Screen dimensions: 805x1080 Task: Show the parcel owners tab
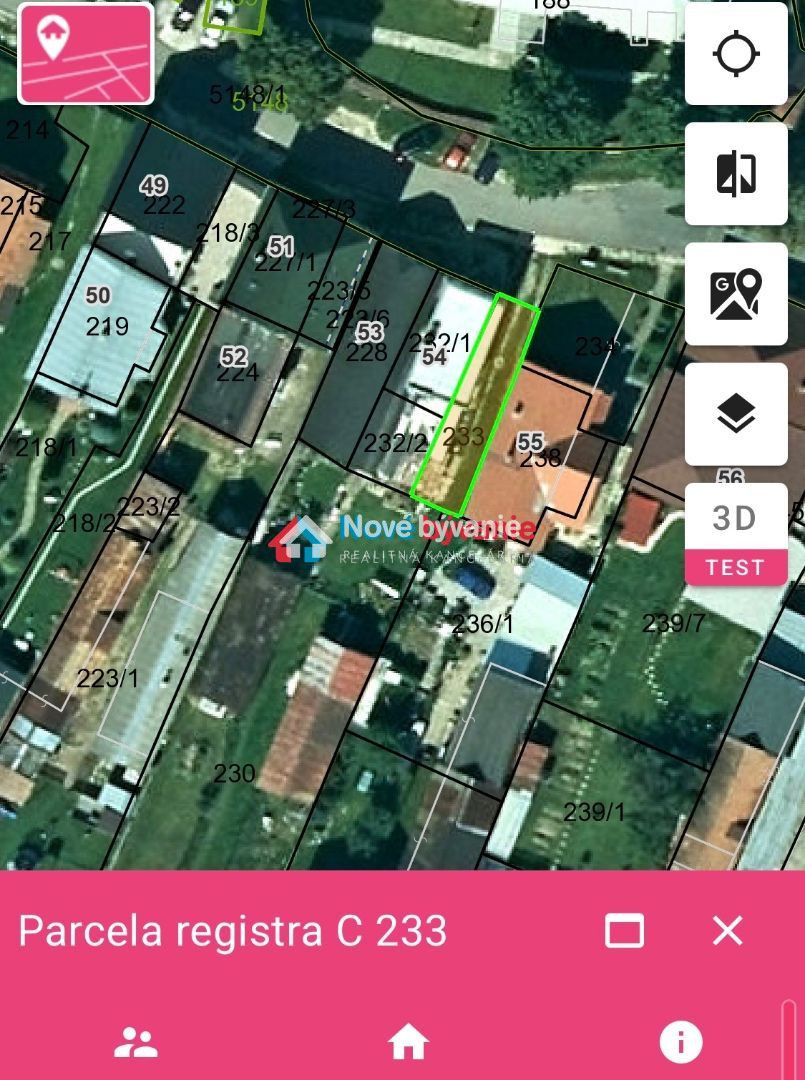[x=136, y=1043]
